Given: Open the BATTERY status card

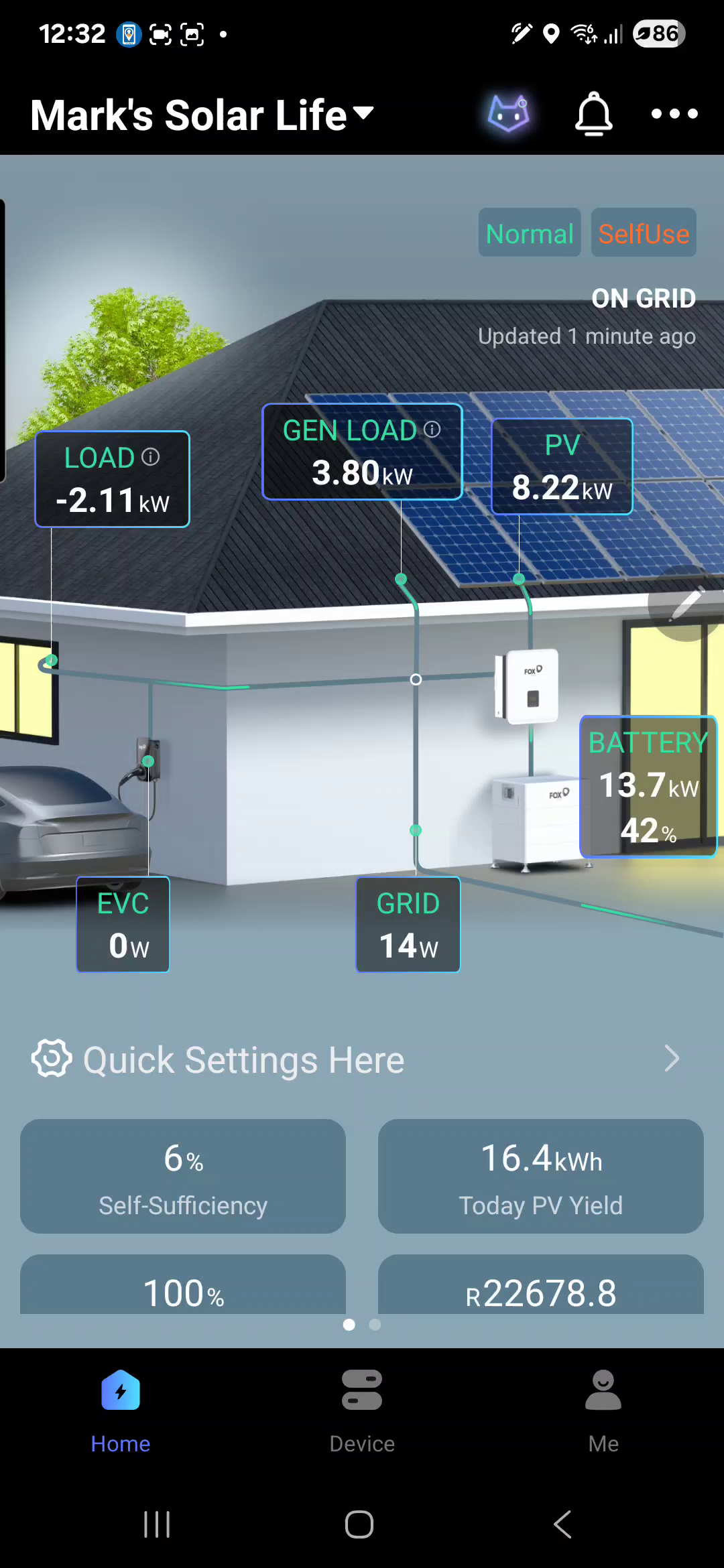Looking at the screenshot, I should (x=648, y=787).
